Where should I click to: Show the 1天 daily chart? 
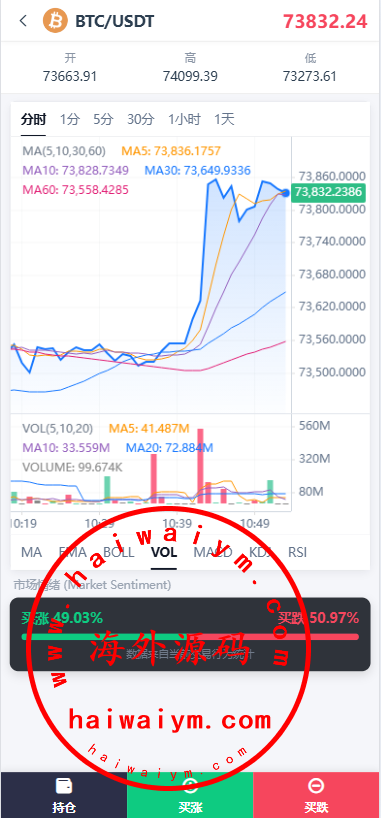[224, 119]
